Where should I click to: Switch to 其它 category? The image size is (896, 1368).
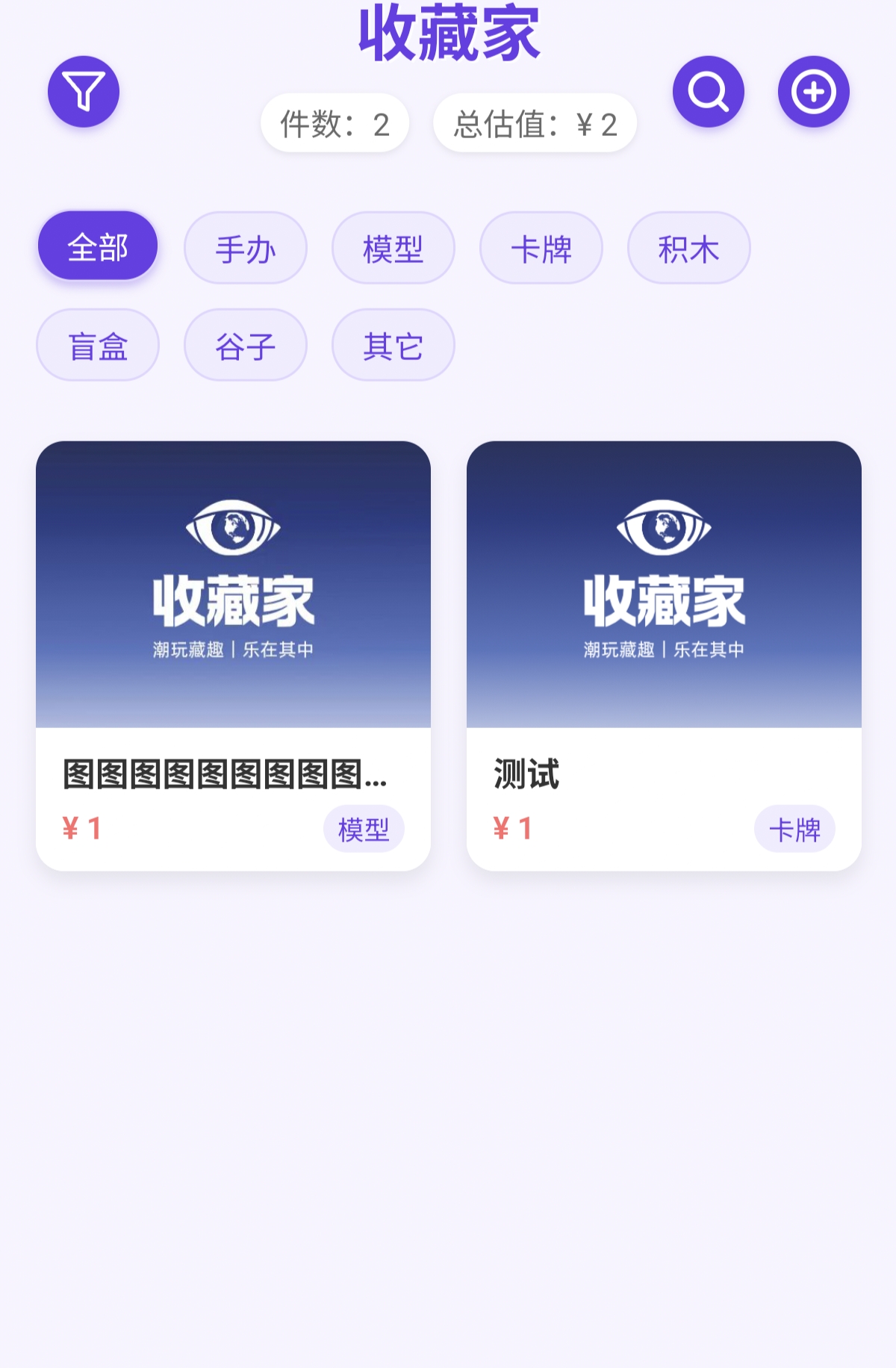click(x=393, y=345)
